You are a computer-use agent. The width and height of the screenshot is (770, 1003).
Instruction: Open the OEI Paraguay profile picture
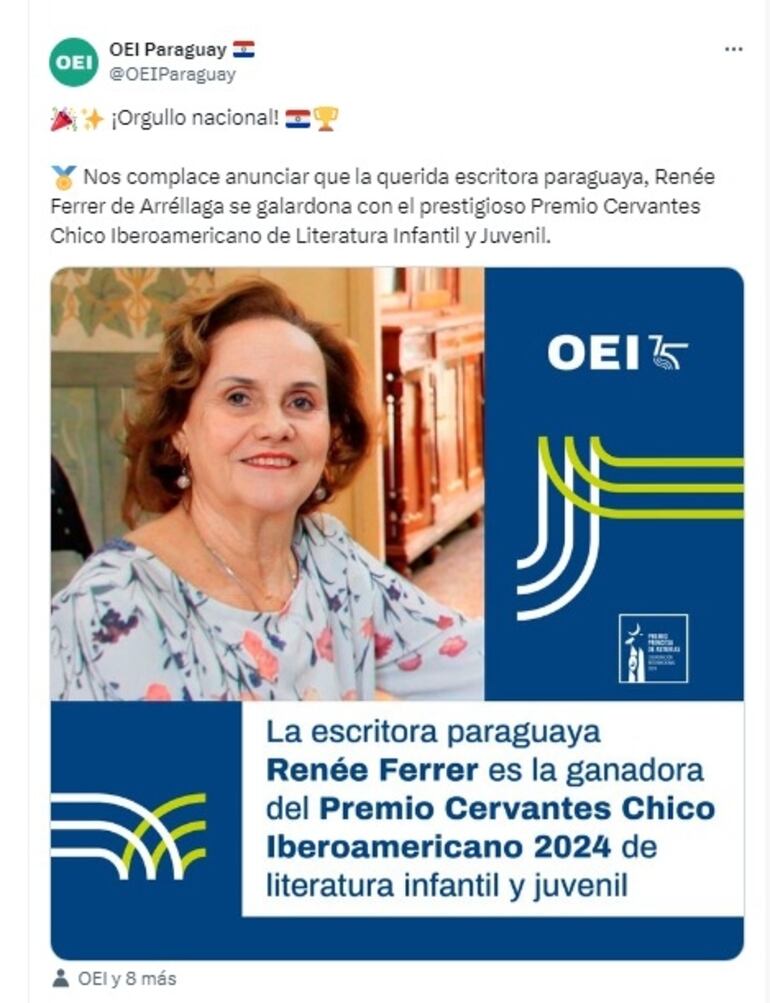(74, 62)
